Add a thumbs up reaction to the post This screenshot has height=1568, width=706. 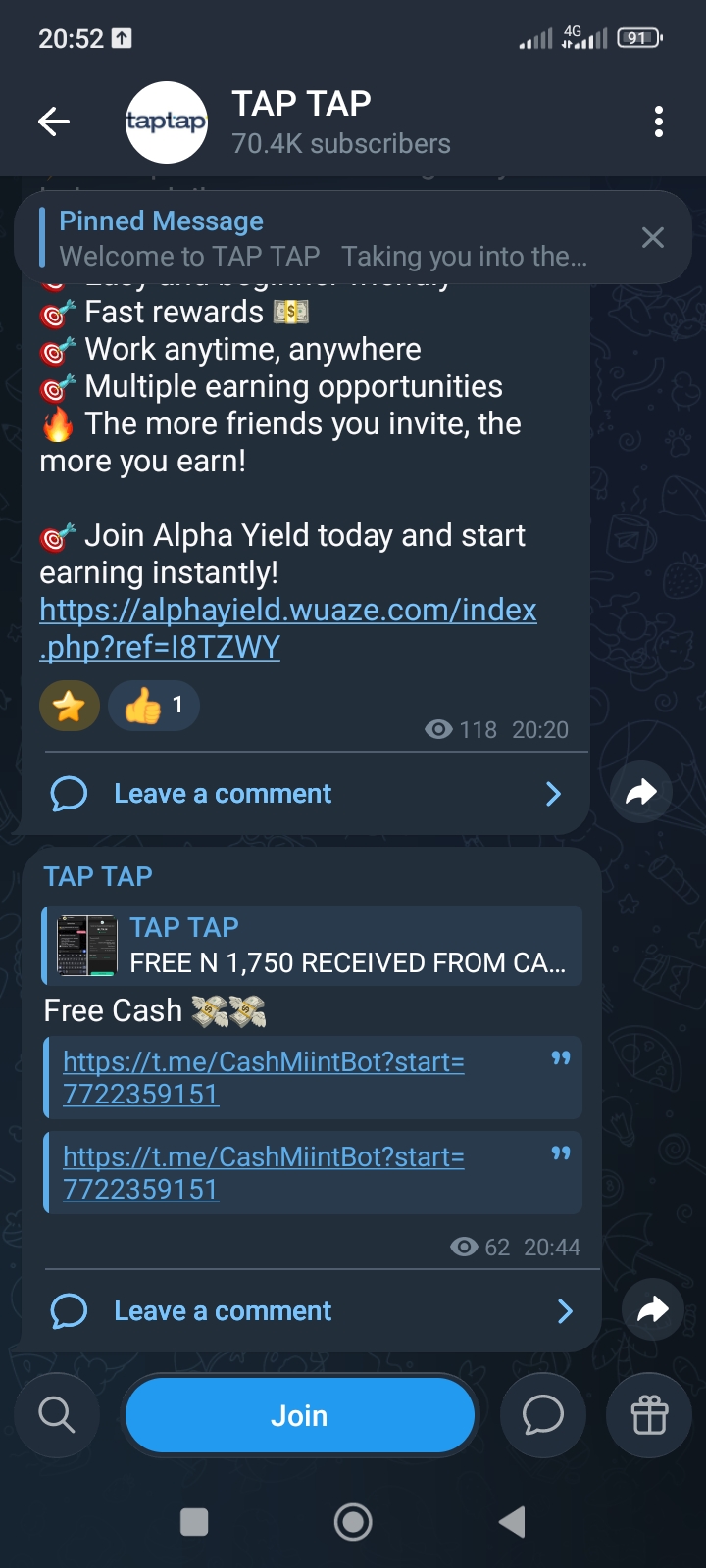tap(154, 706)
